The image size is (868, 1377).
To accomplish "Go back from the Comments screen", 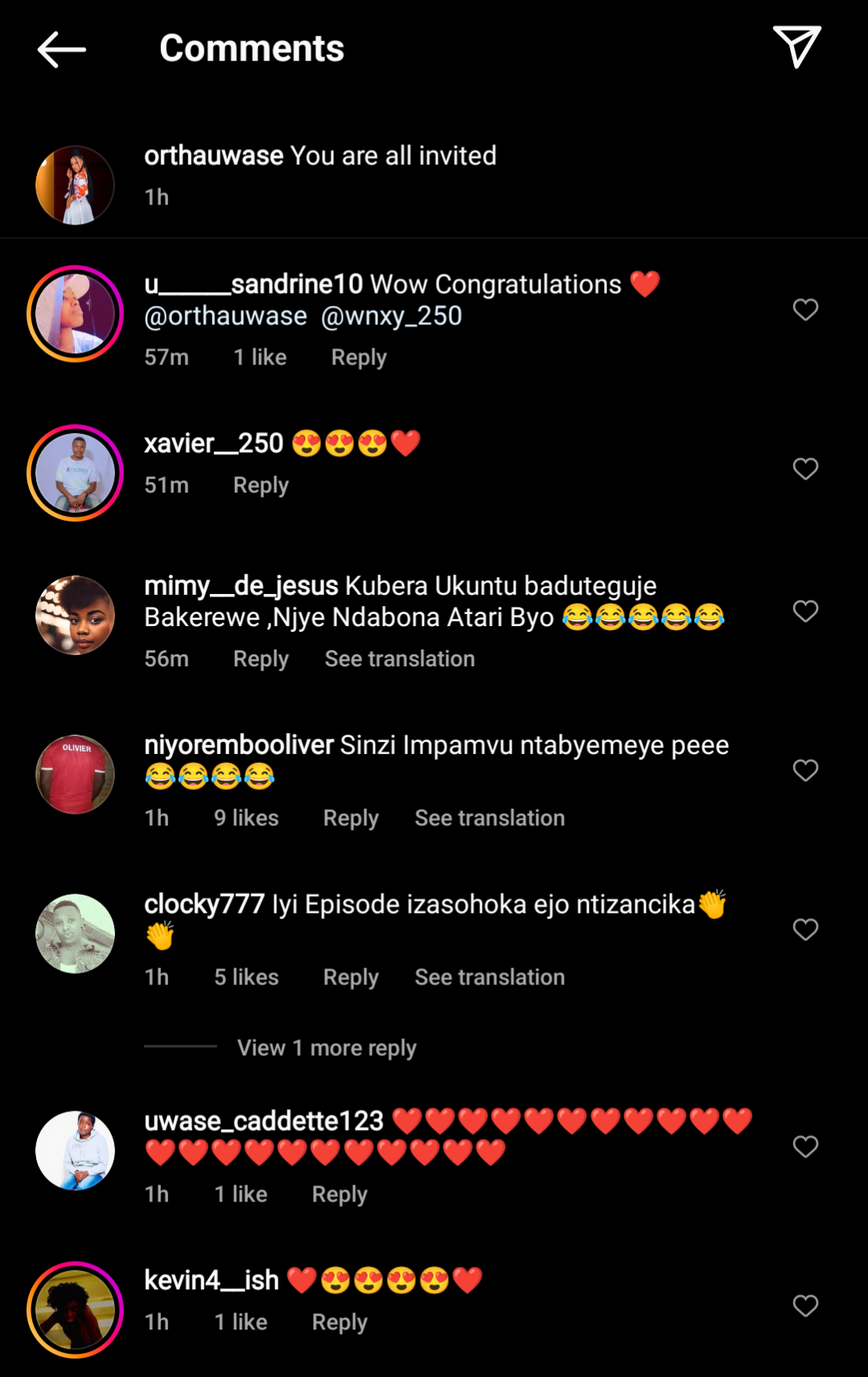I will pos(61,49).
